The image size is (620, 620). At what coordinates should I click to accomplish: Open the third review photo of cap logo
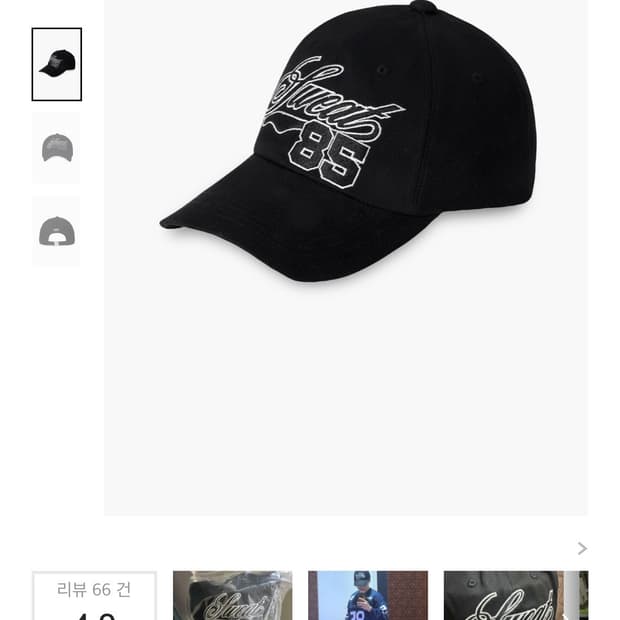503,596
